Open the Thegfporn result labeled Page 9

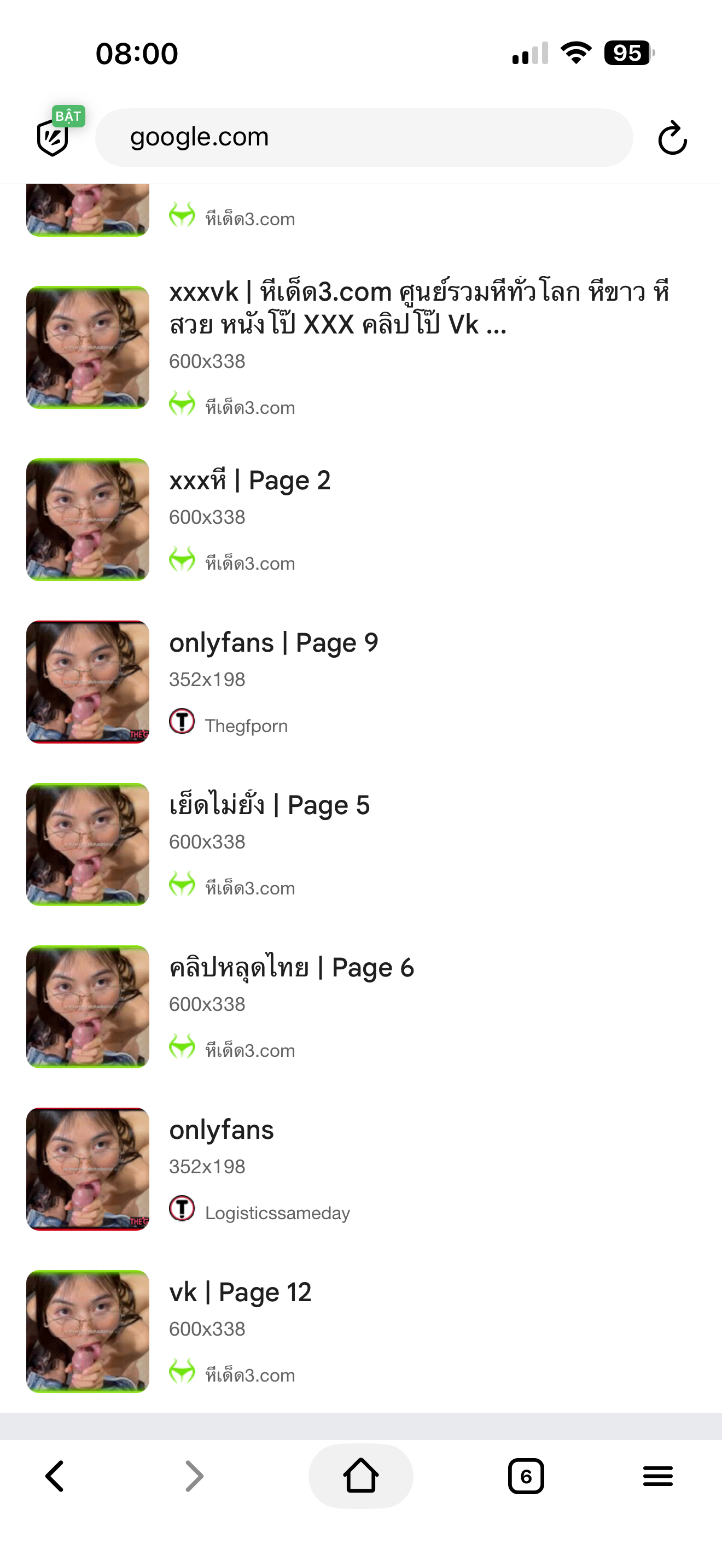pos(361,682)
